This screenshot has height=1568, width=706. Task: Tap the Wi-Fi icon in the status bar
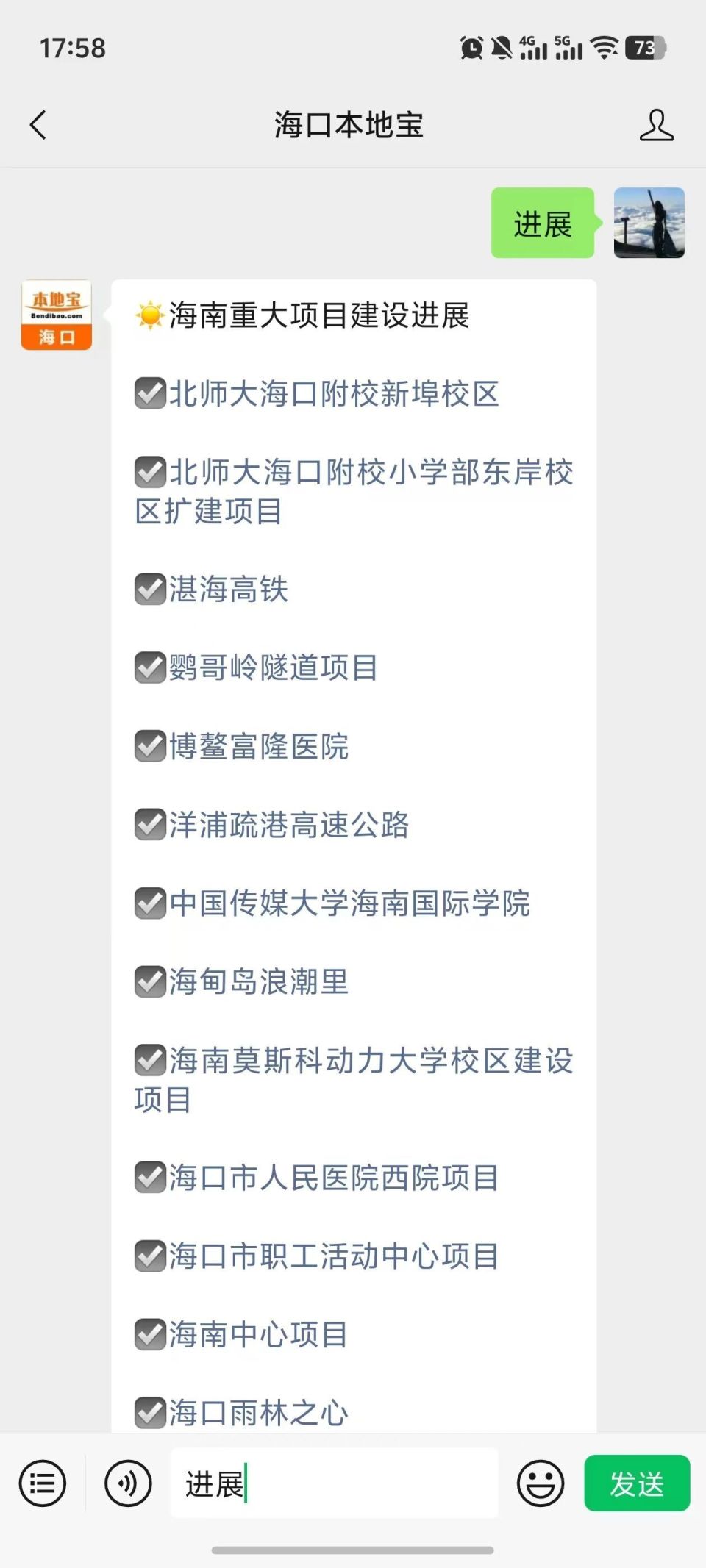coord(605,48)
